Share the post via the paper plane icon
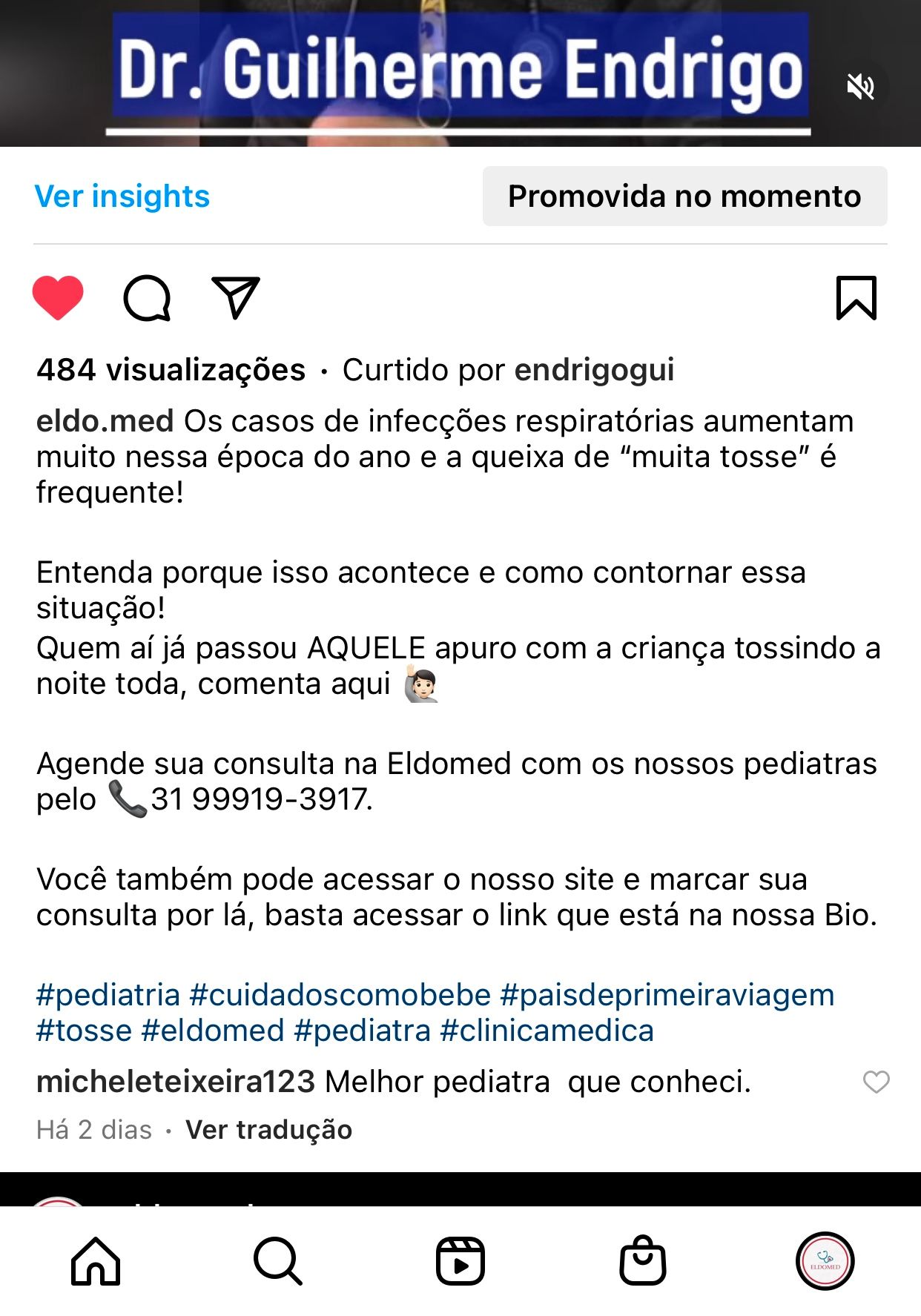The image size is (921, 1316). click(x=236, y=297)
